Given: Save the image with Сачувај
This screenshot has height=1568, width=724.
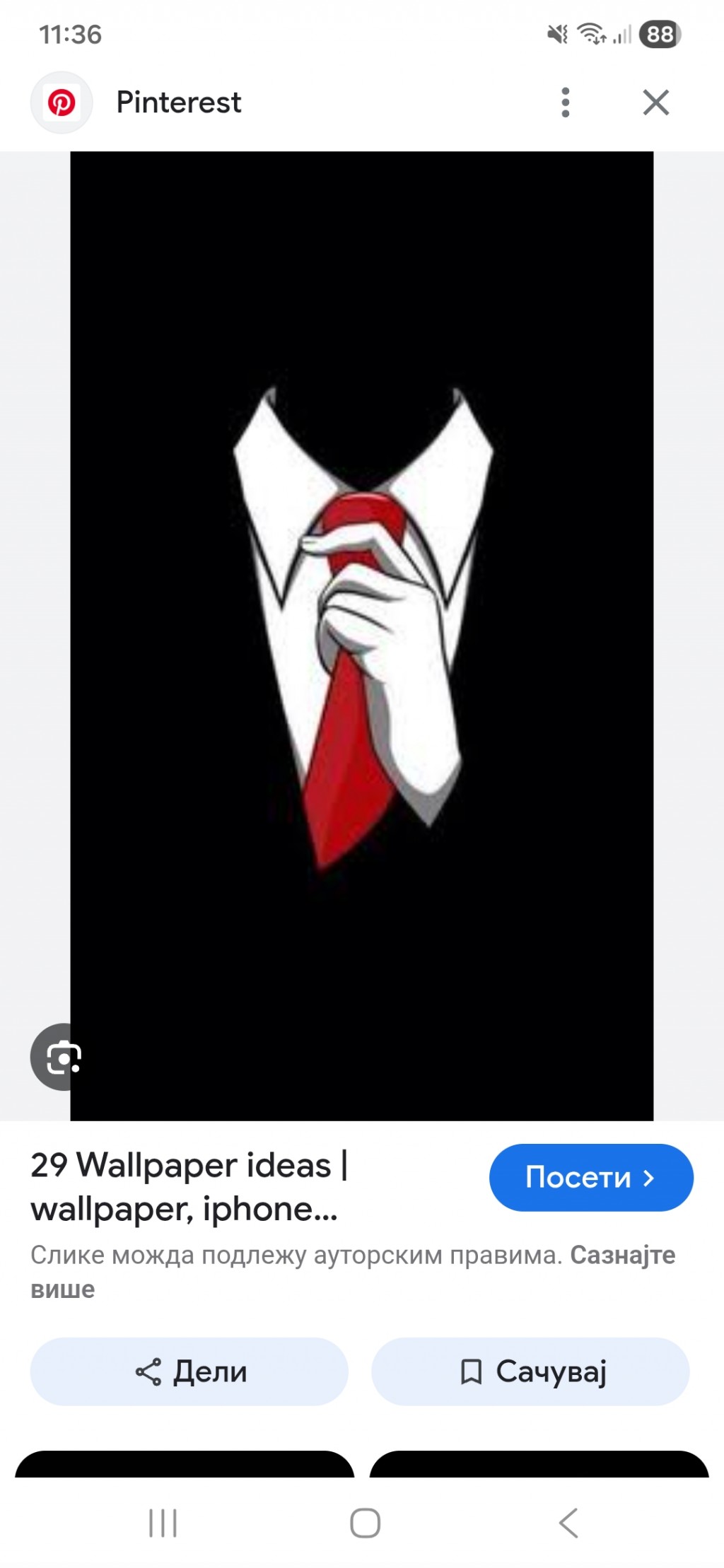Looking at the screenshot, I should (x=530, y=1371).
